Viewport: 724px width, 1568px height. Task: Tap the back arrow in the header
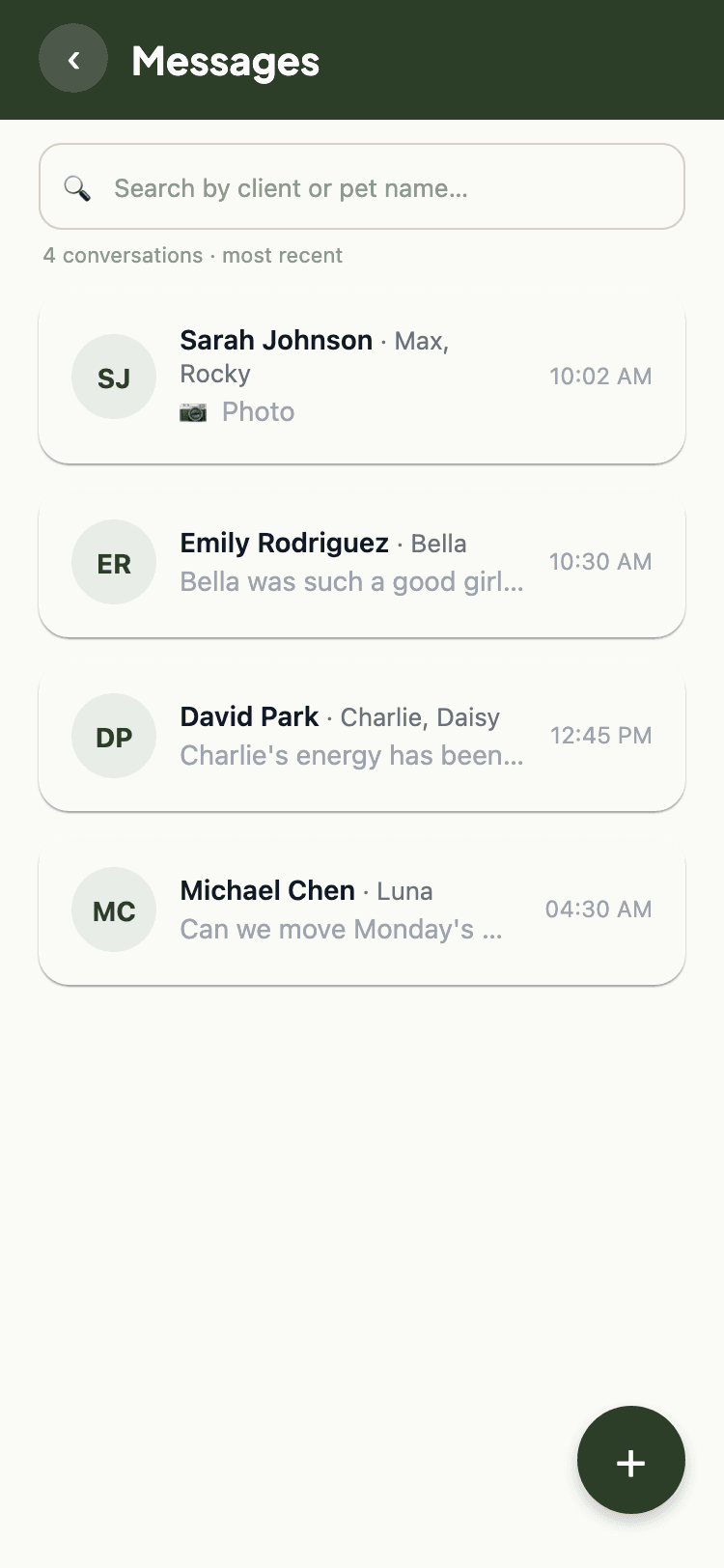[73, 59]
